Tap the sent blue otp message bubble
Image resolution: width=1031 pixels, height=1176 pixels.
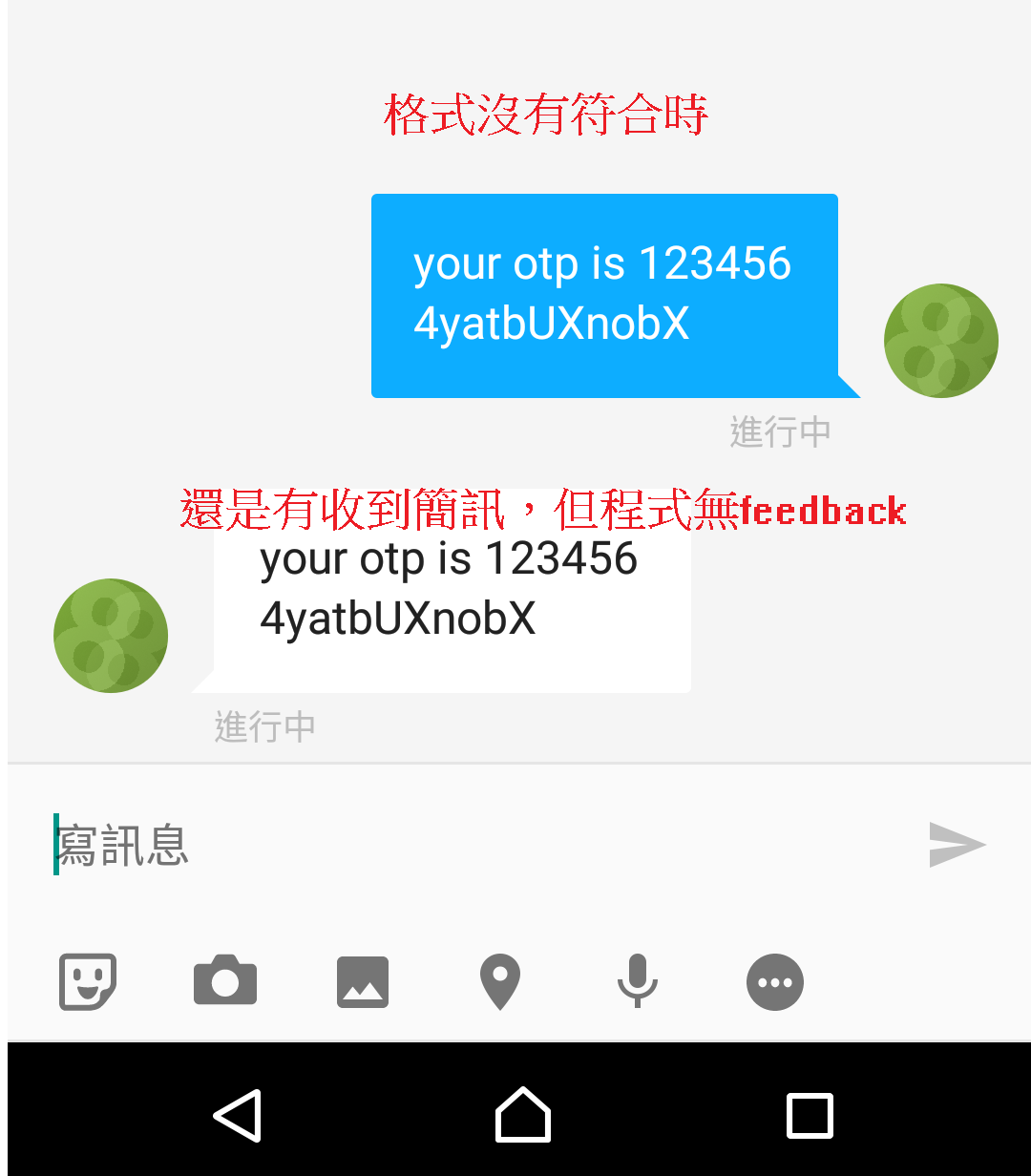click(603, 296)
